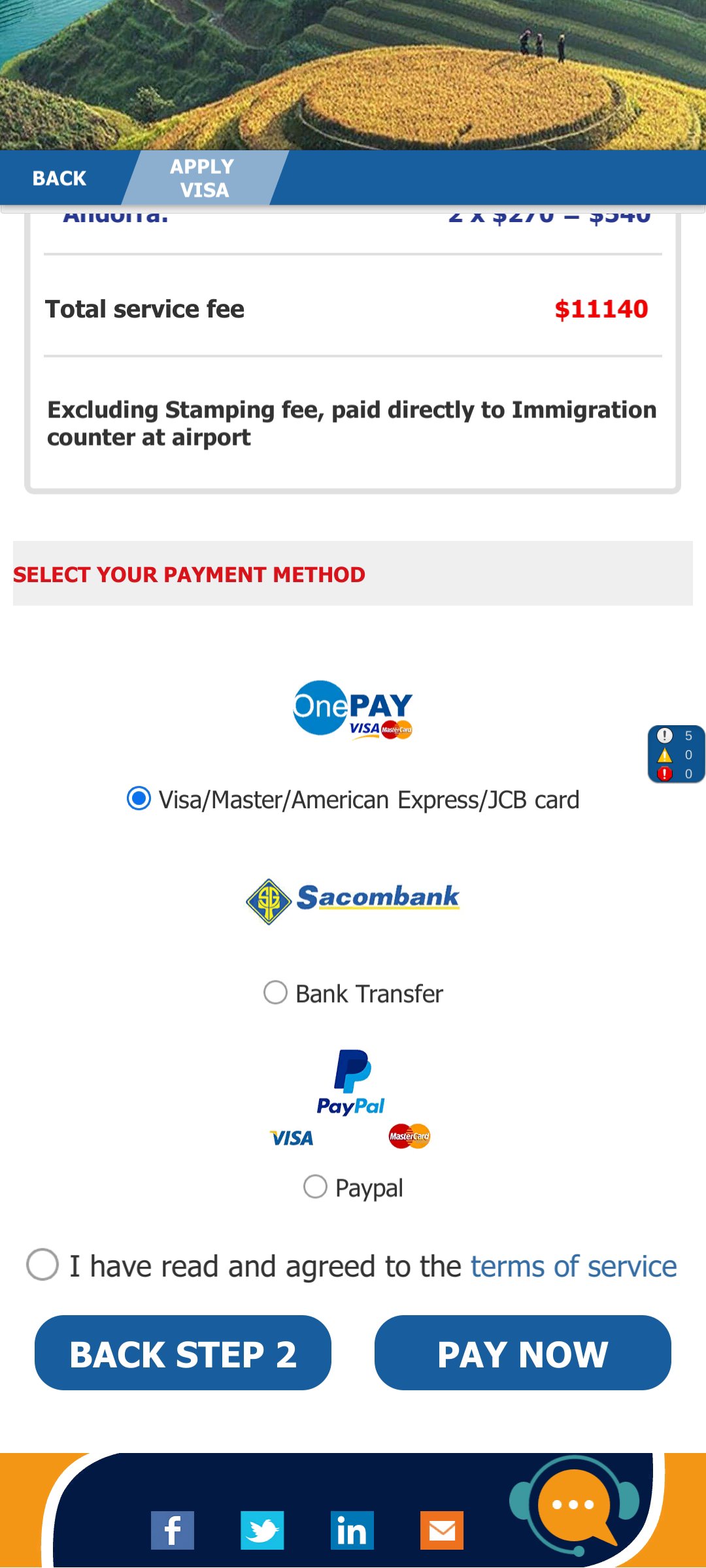Image resolution: width=706 pixels, height=1568 pixels.
Task: Select Visa/Master/American Express/JCB card payment
Action: (139, 798)
